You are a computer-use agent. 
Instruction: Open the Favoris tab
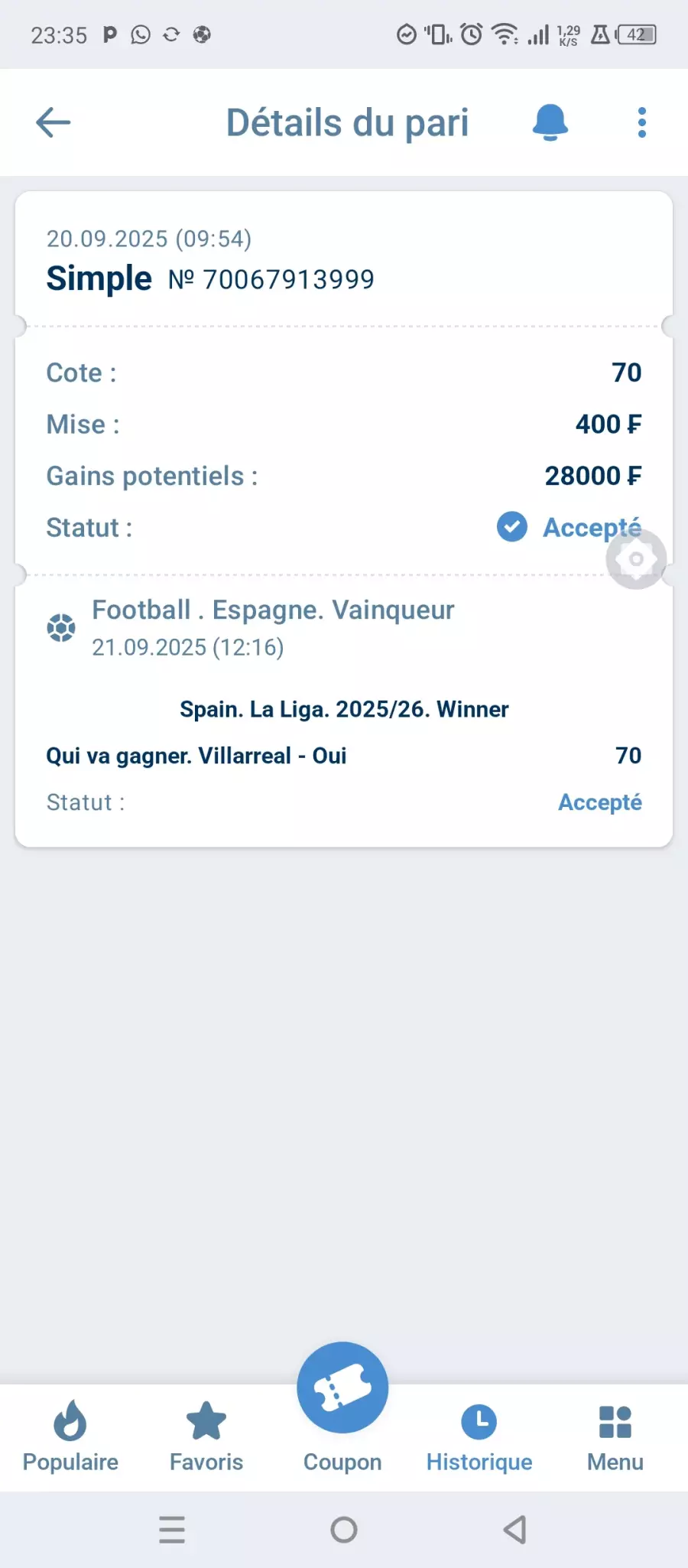click(206, 1436)
